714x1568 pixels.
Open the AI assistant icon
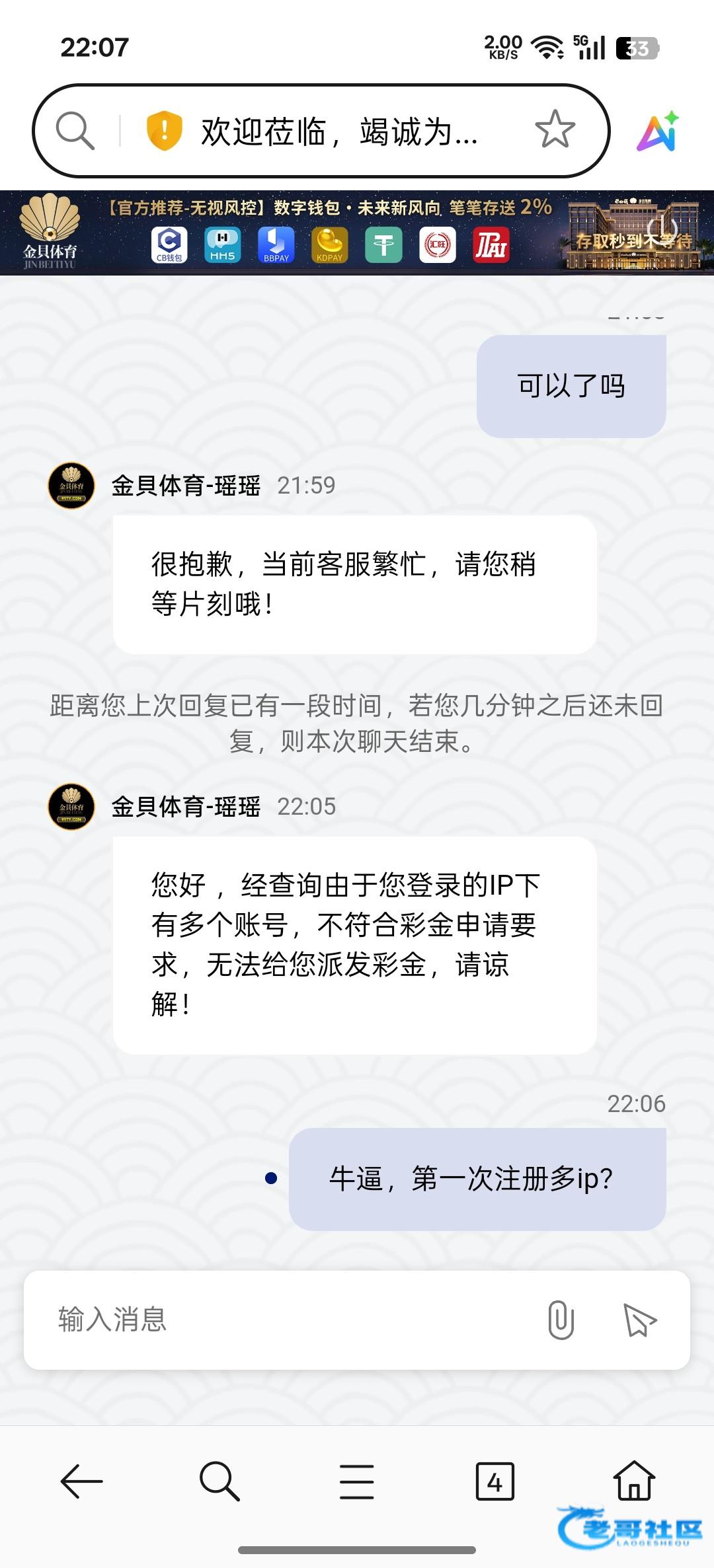pyautogui.click(x=658, y=131)
